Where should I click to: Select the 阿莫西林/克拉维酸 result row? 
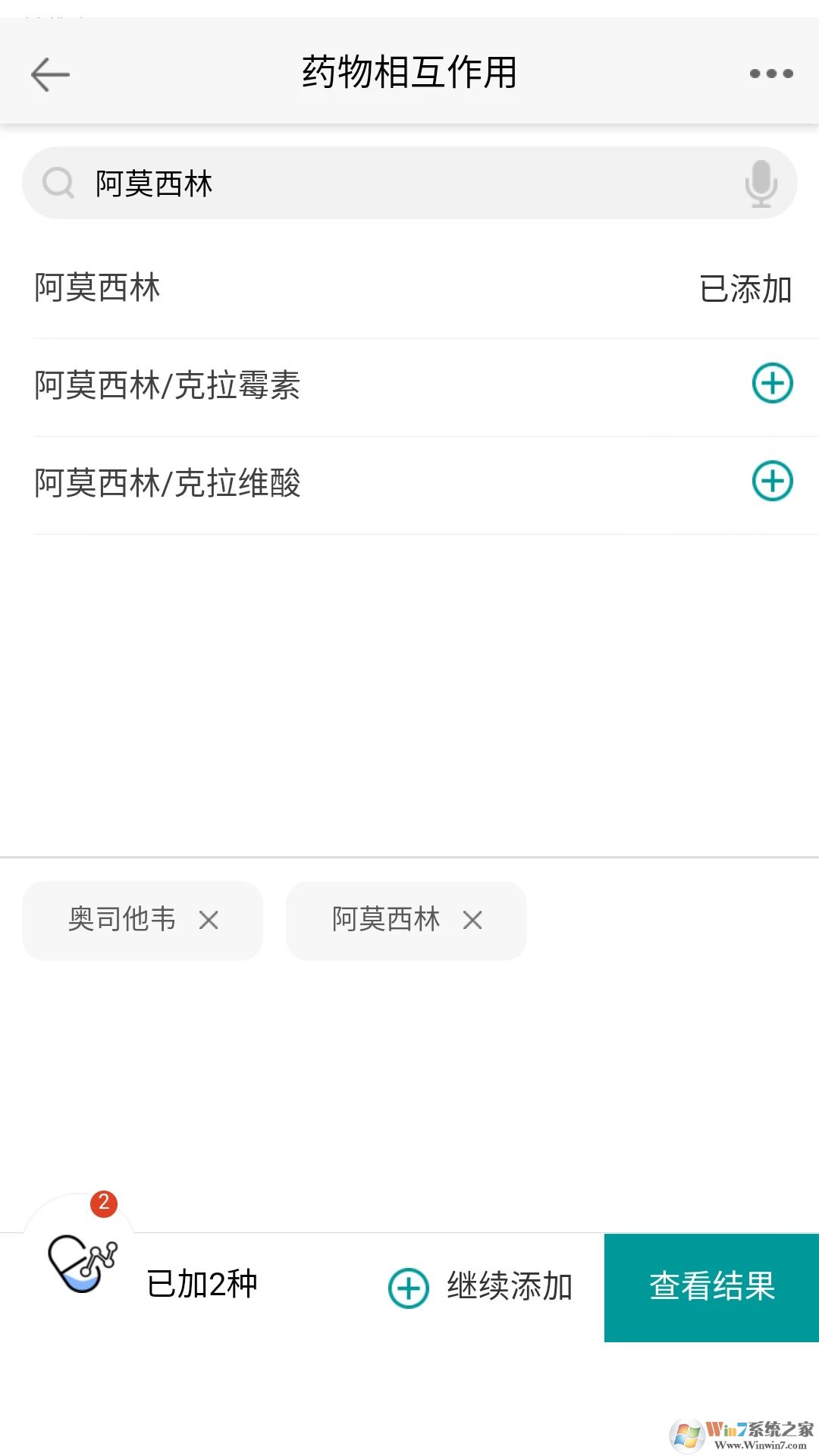(303, 483)
